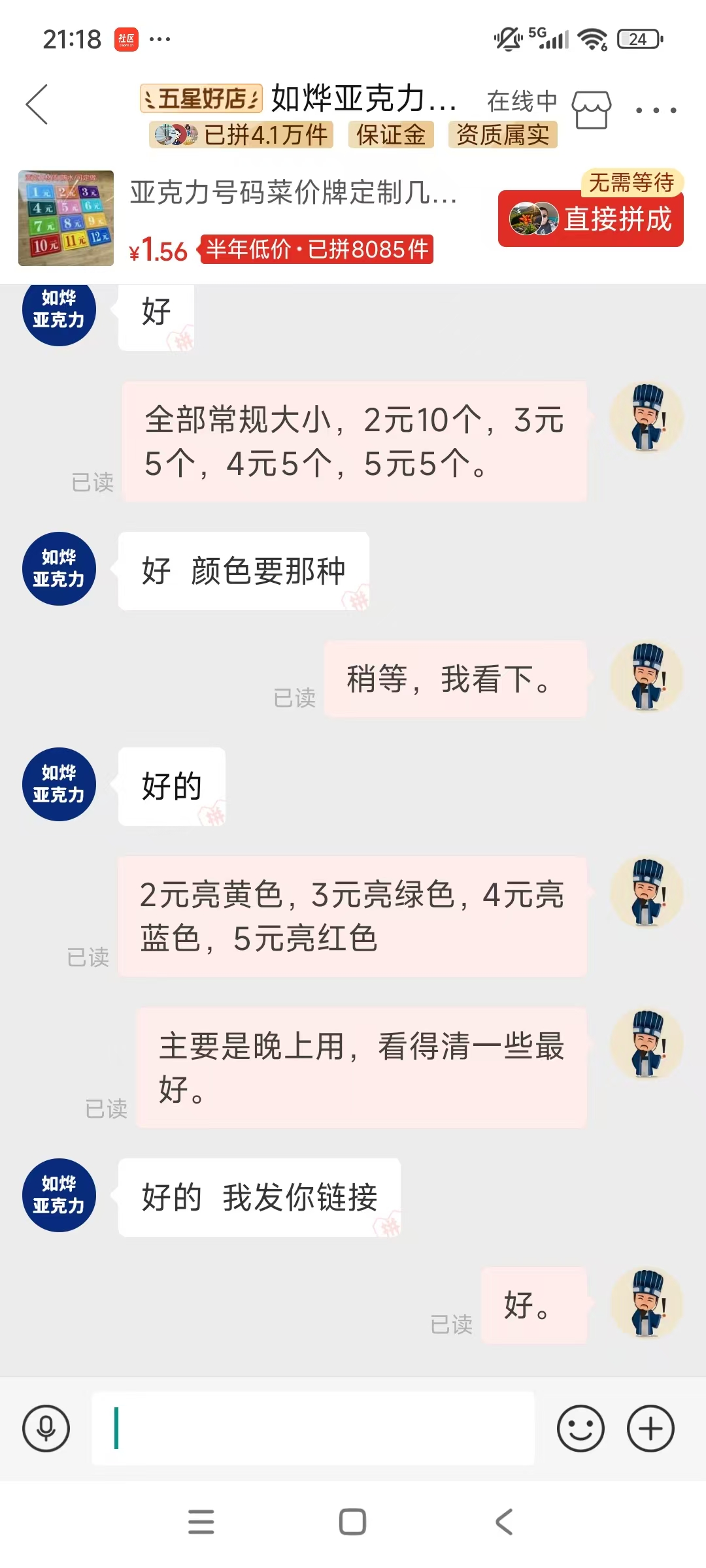Screen dimensions: 706x1568
Task: Go back with the top-left arrow
Action: click(37, 105)
